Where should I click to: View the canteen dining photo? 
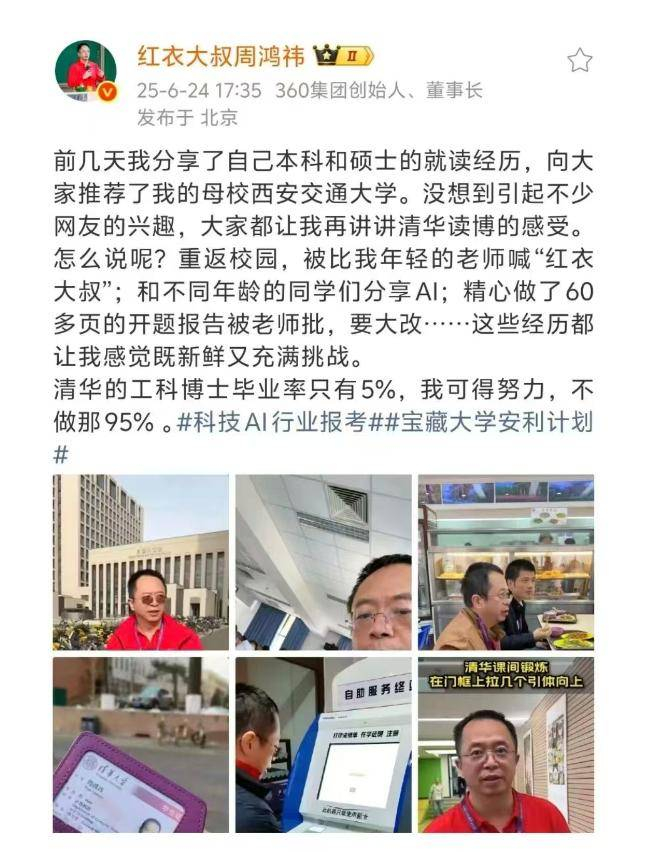tap(506, 562)
